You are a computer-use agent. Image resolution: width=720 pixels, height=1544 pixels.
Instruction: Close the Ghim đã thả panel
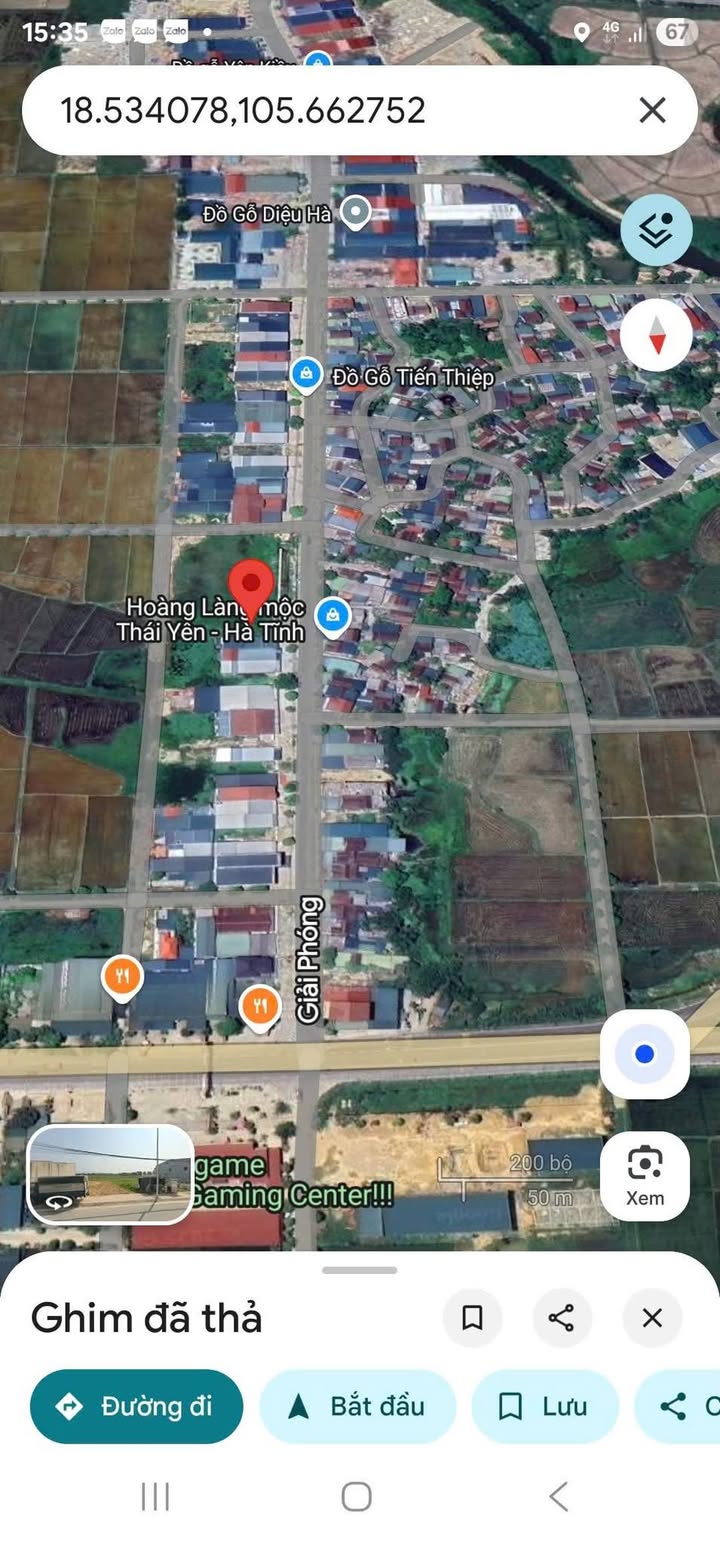[652, 1318]
